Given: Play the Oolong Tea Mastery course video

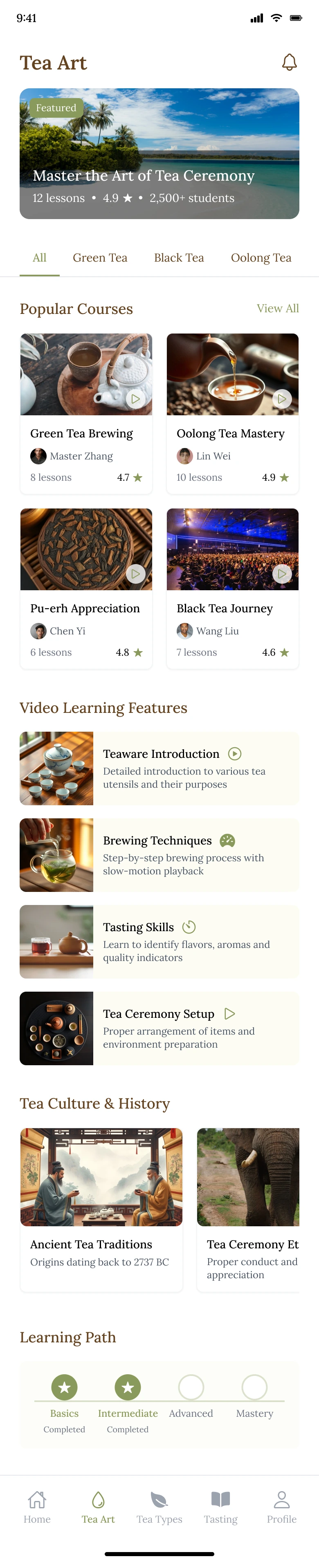Looking at the screenshot, I should 282,399.
